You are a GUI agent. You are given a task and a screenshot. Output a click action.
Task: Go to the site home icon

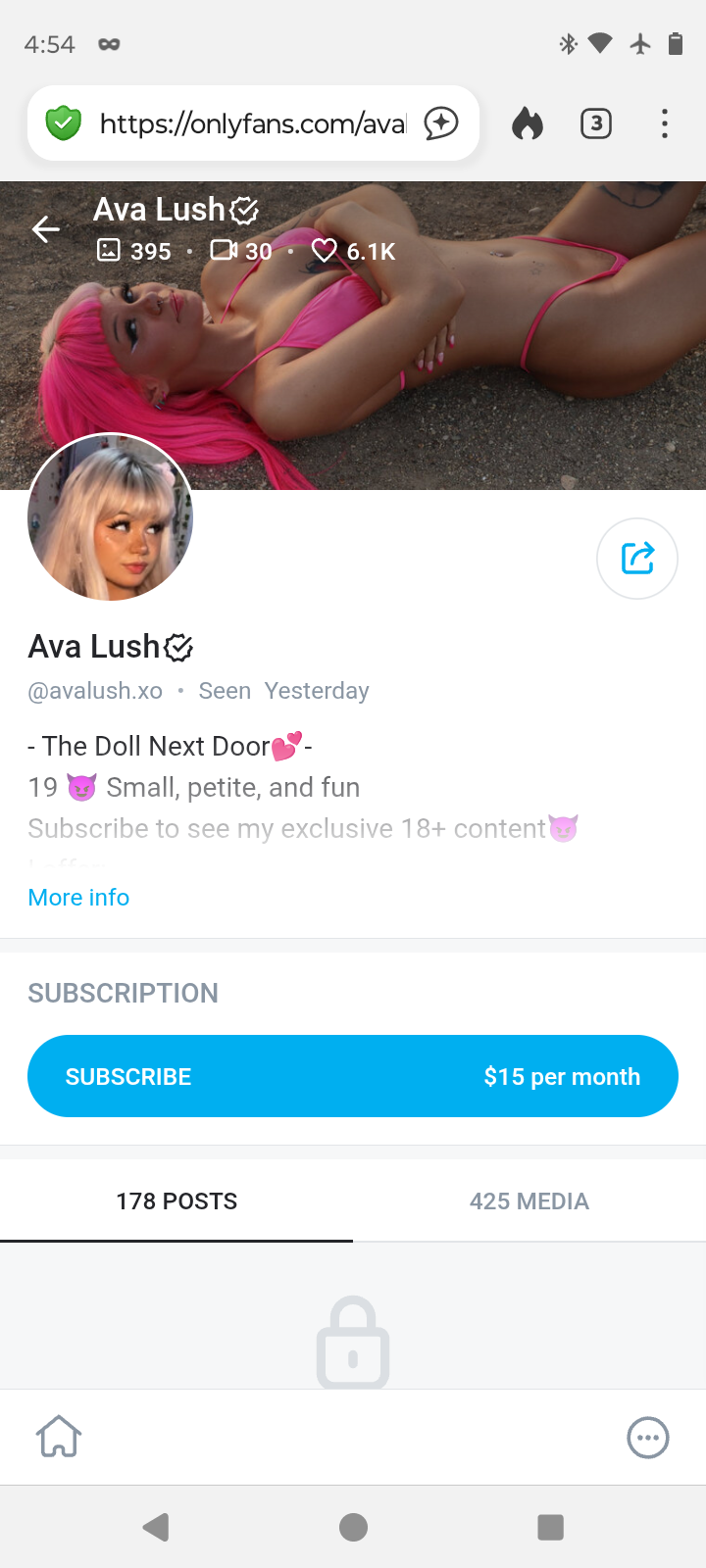59,1437
